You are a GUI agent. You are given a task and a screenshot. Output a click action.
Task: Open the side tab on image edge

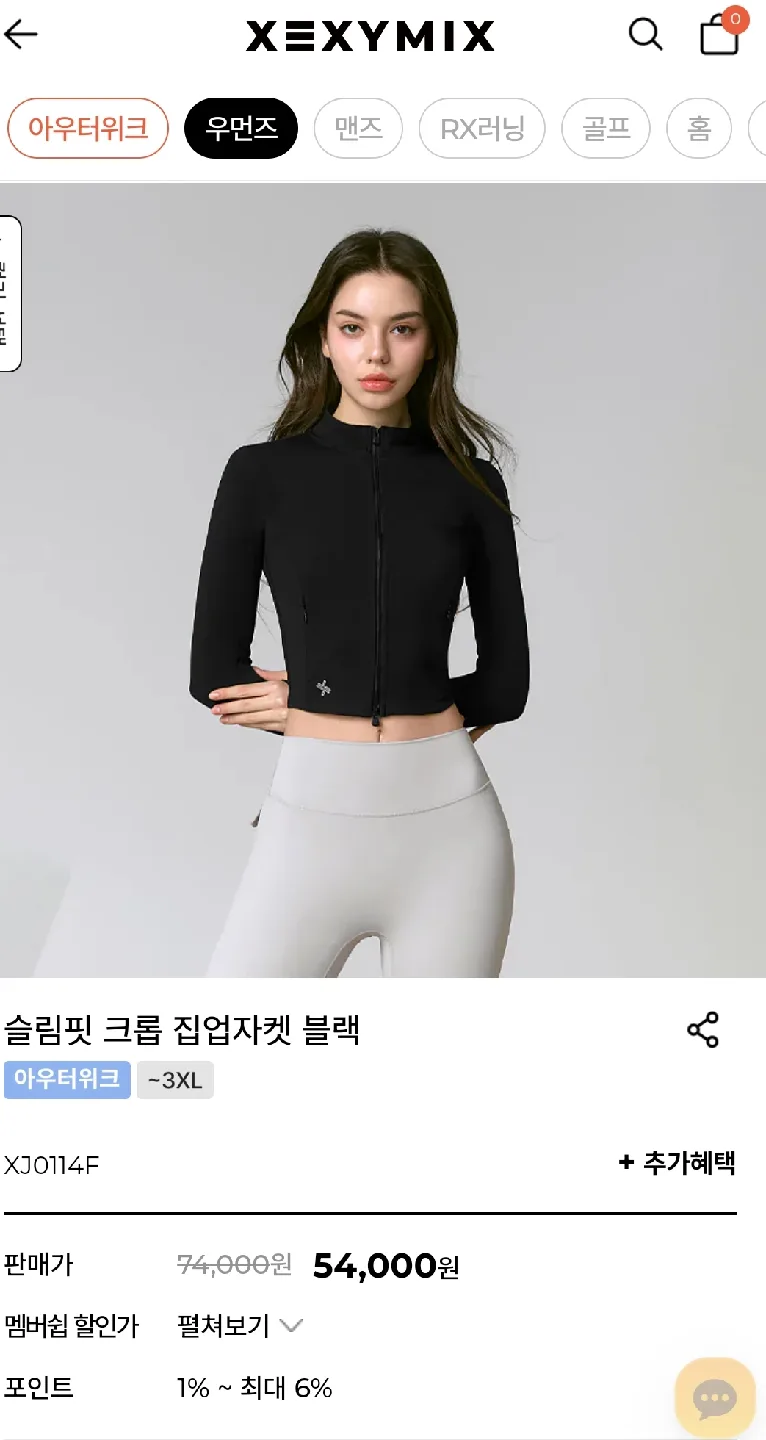(x=8, y=293)
